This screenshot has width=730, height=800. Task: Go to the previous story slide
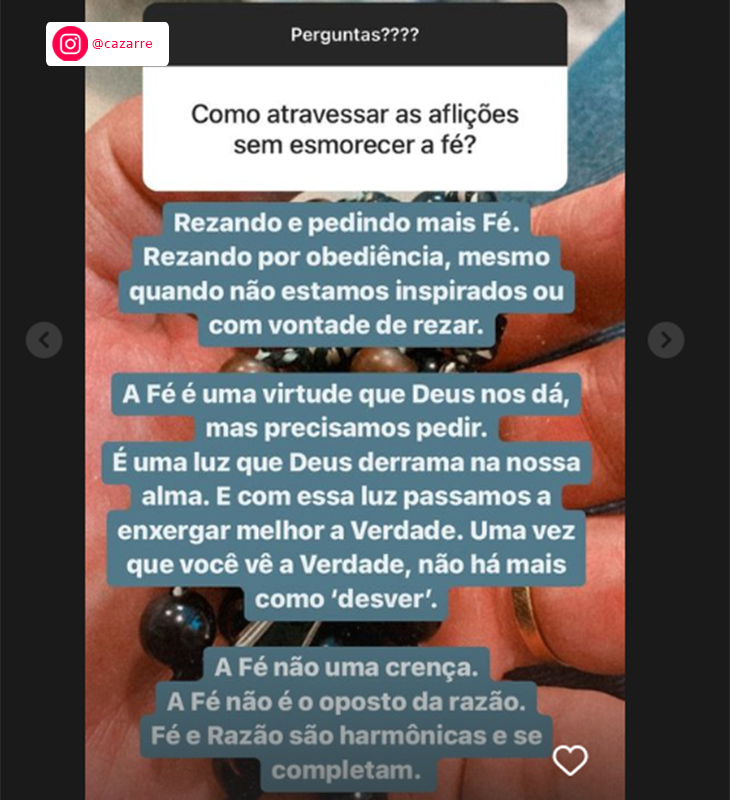pos(44,340)
